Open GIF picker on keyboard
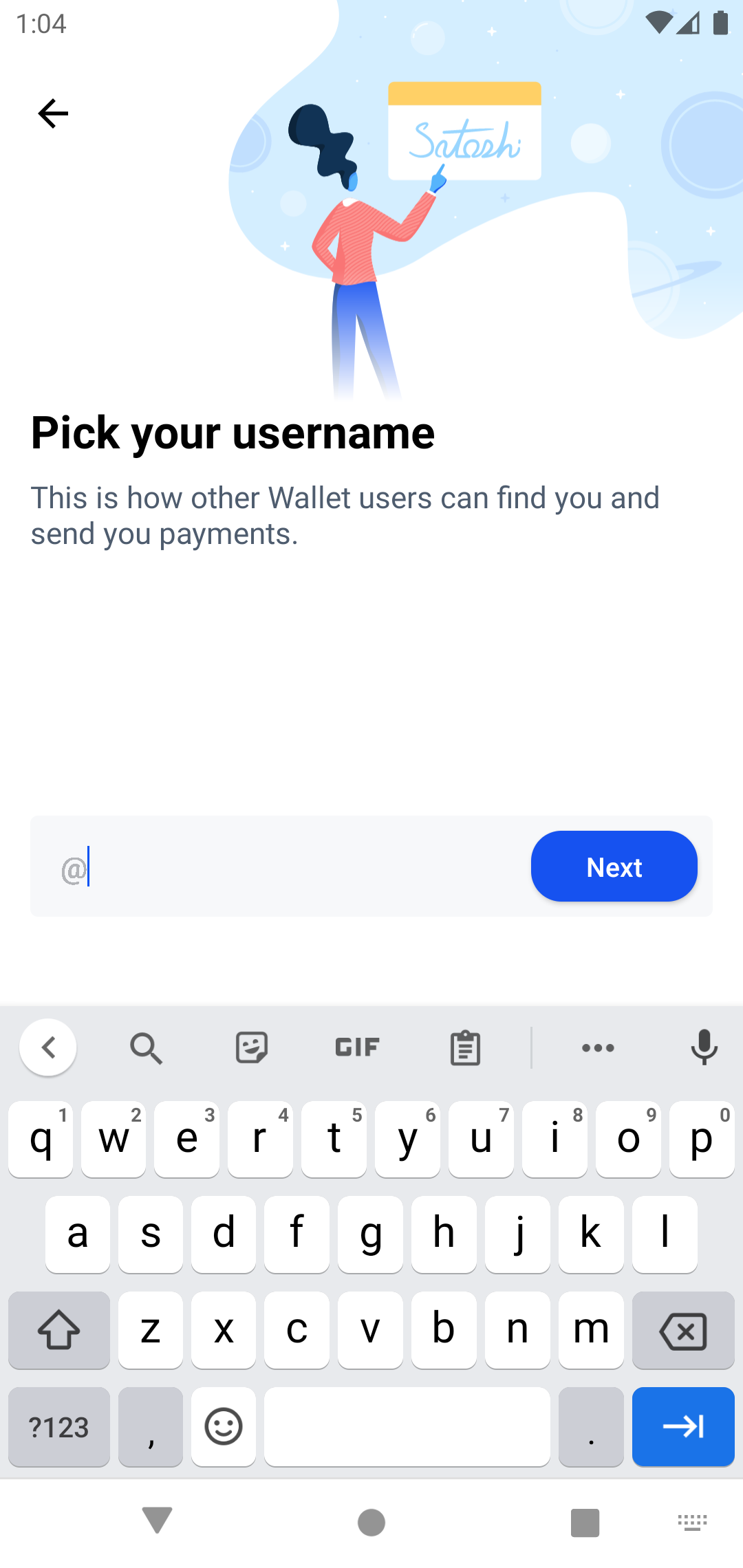743x1568 pixels. pos(357,1047)
